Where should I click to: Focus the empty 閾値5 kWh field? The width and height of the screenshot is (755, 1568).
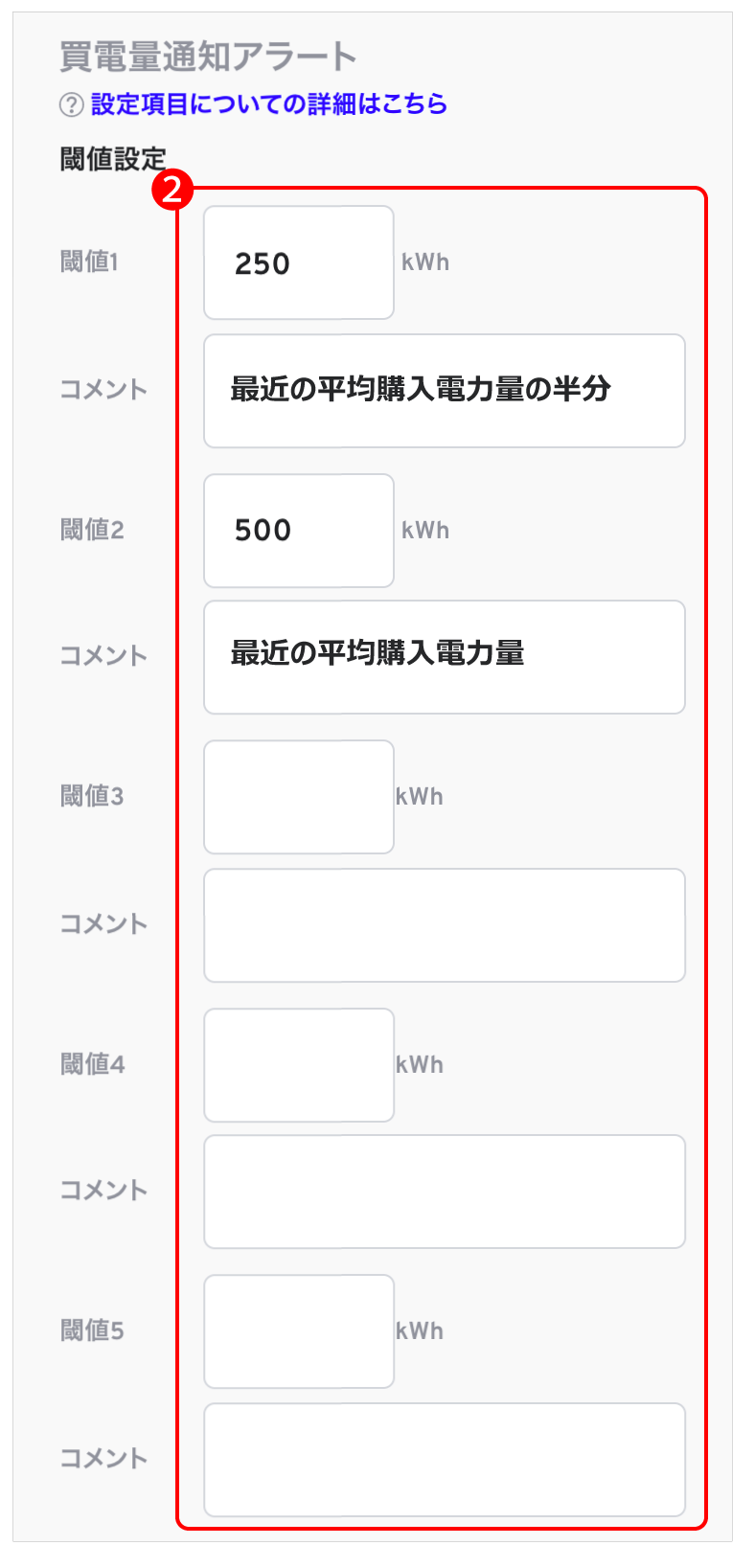click(x=299, y=1331)
